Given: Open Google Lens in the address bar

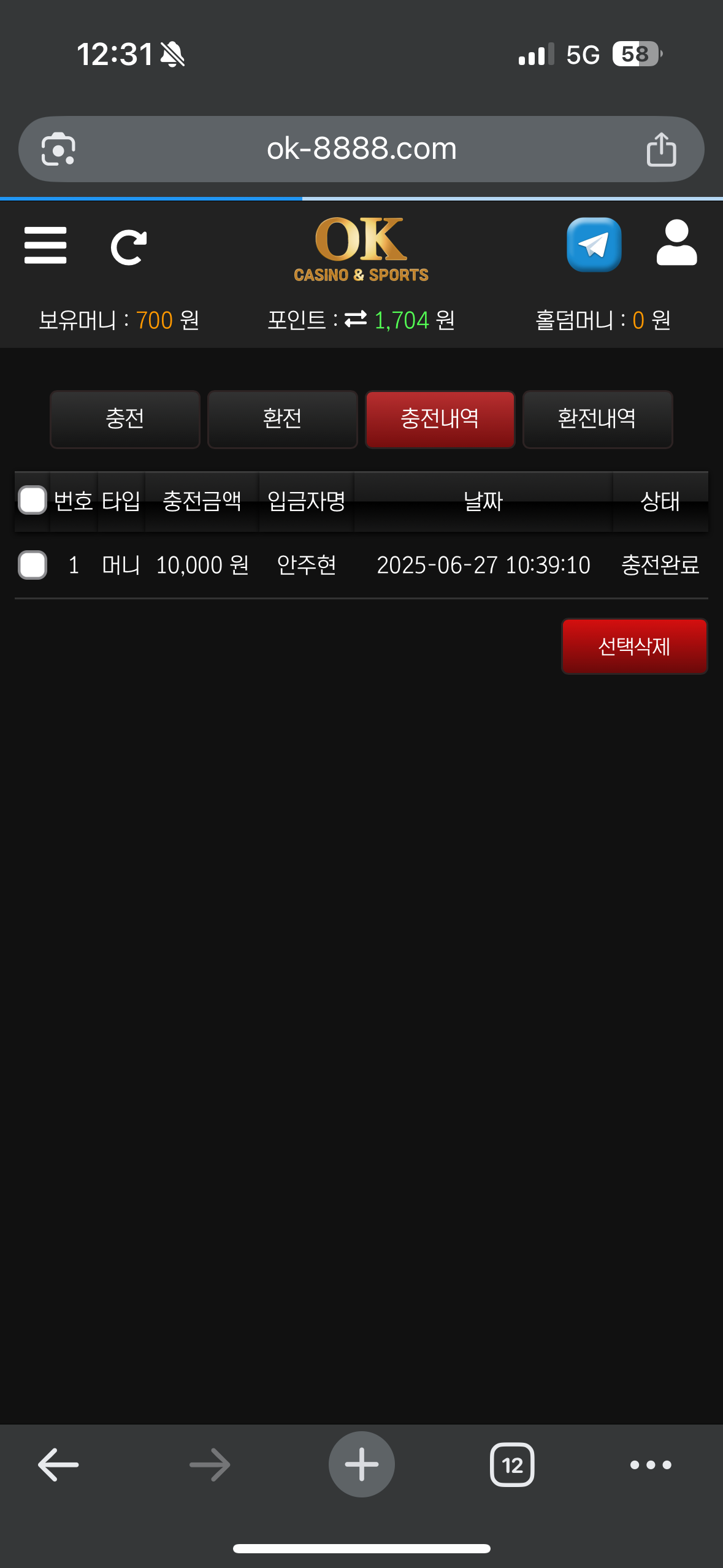Looking at the screenshot, I should coord(58,149).
